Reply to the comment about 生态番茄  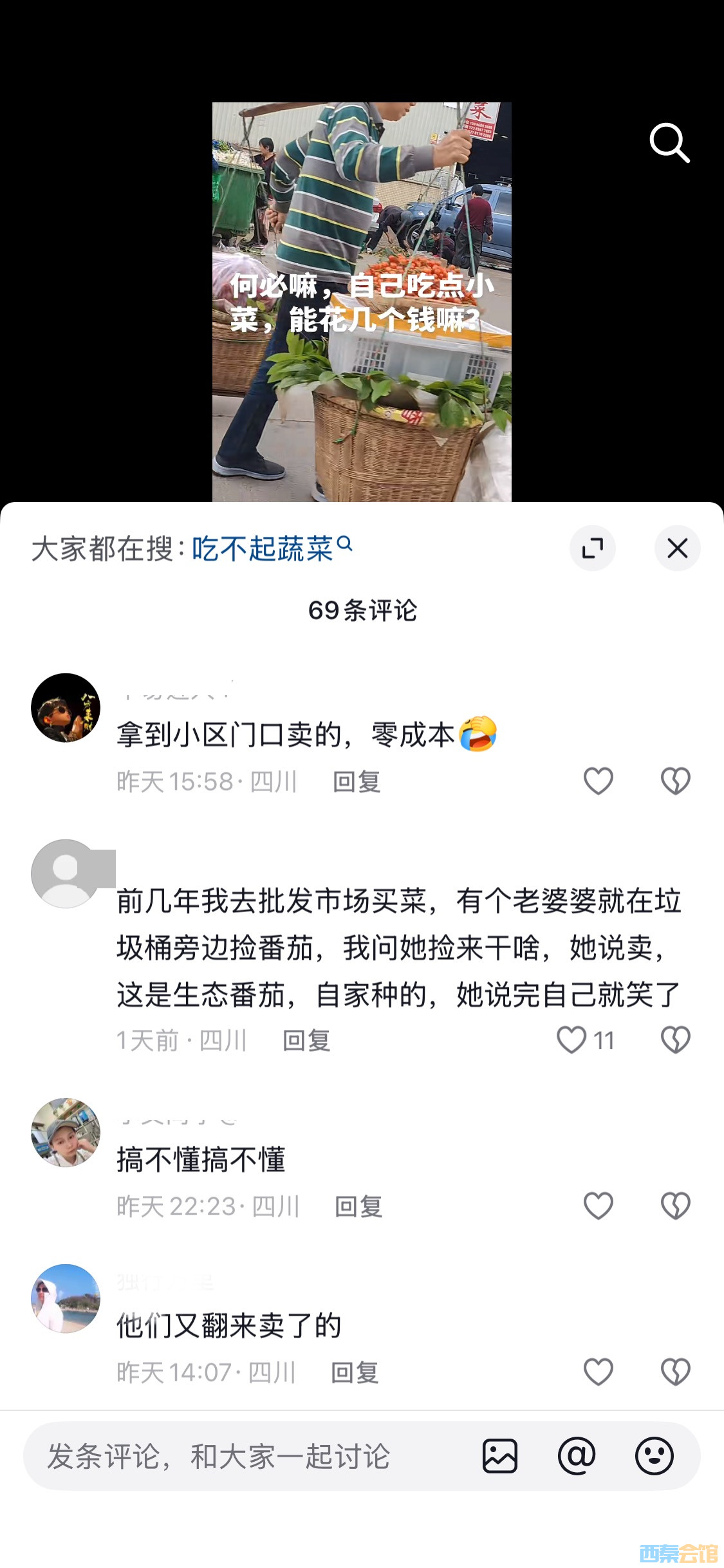[306, 1041]
